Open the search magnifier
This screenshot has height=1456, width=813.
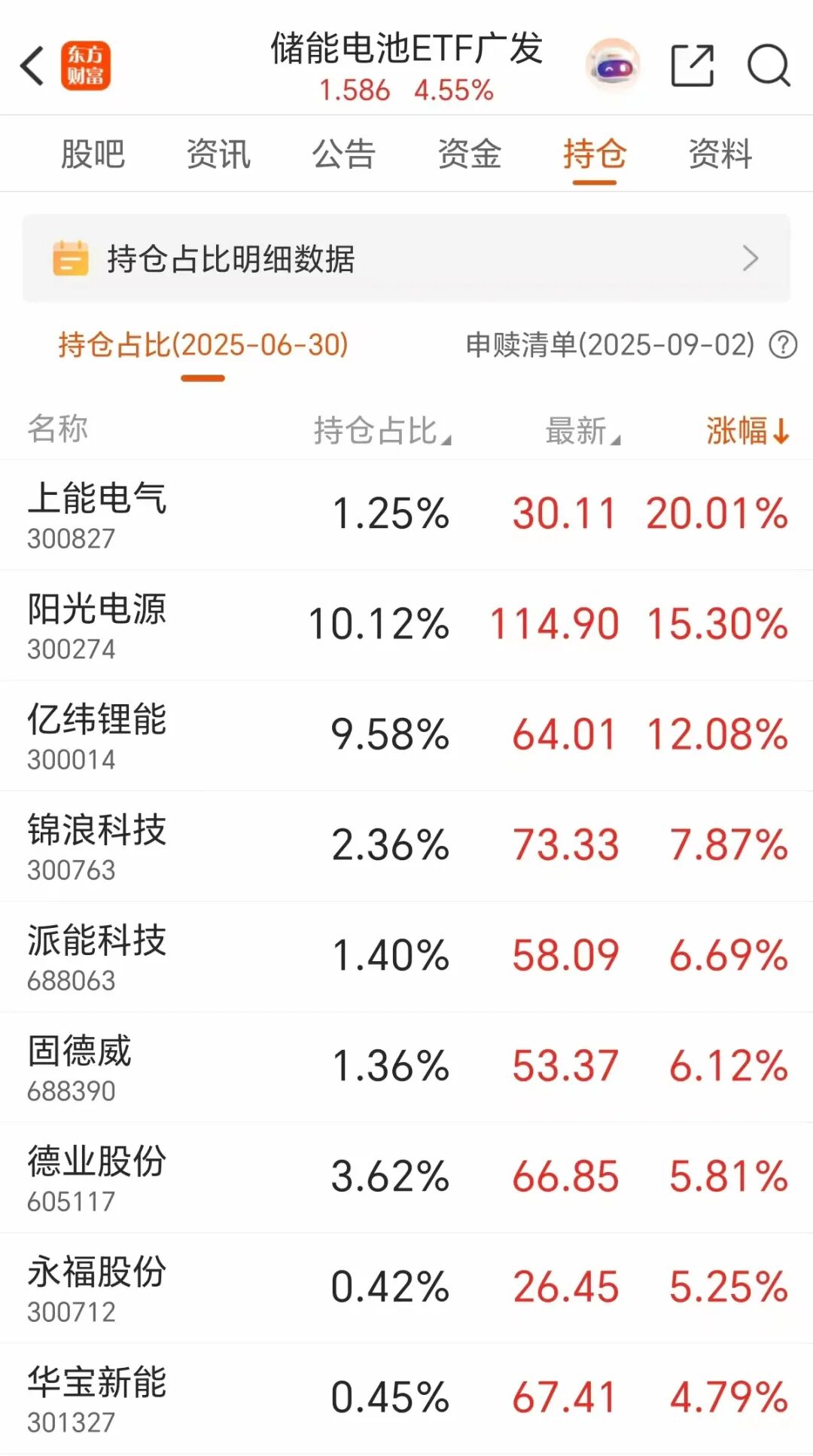coord(769,66)
